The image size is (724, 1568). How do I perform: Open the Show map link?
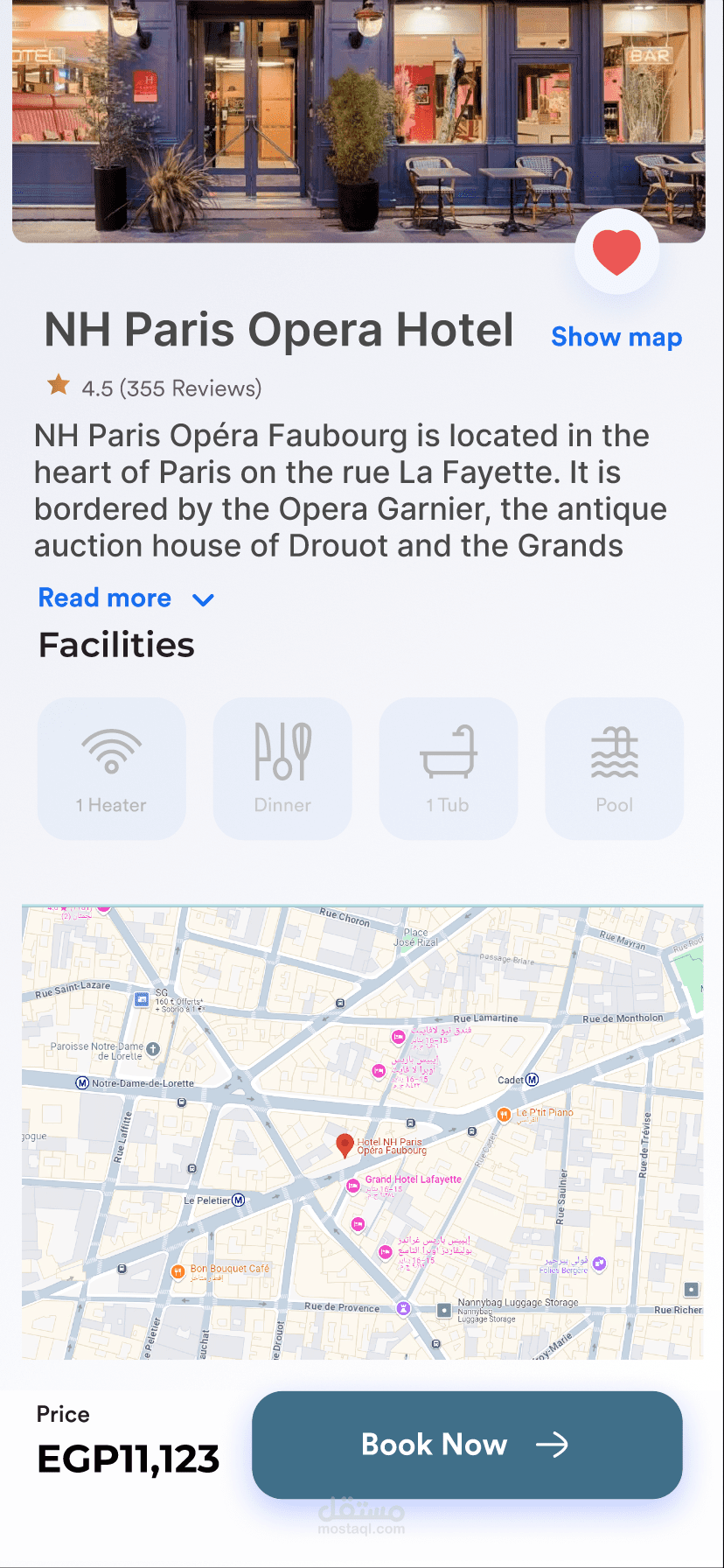coord(616,337)
